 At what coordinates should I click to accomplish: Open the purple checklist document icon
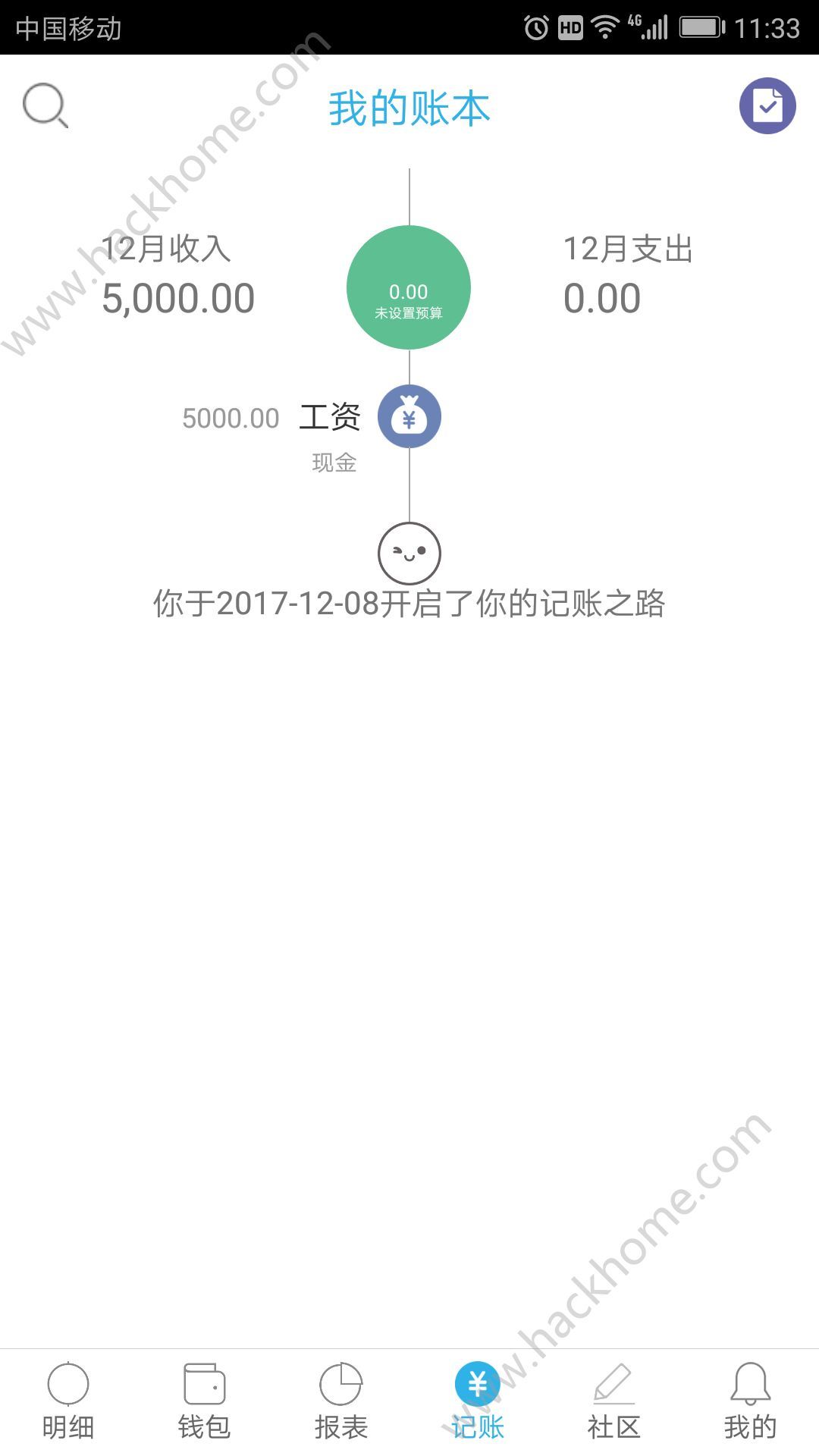(x=767, y=105)
